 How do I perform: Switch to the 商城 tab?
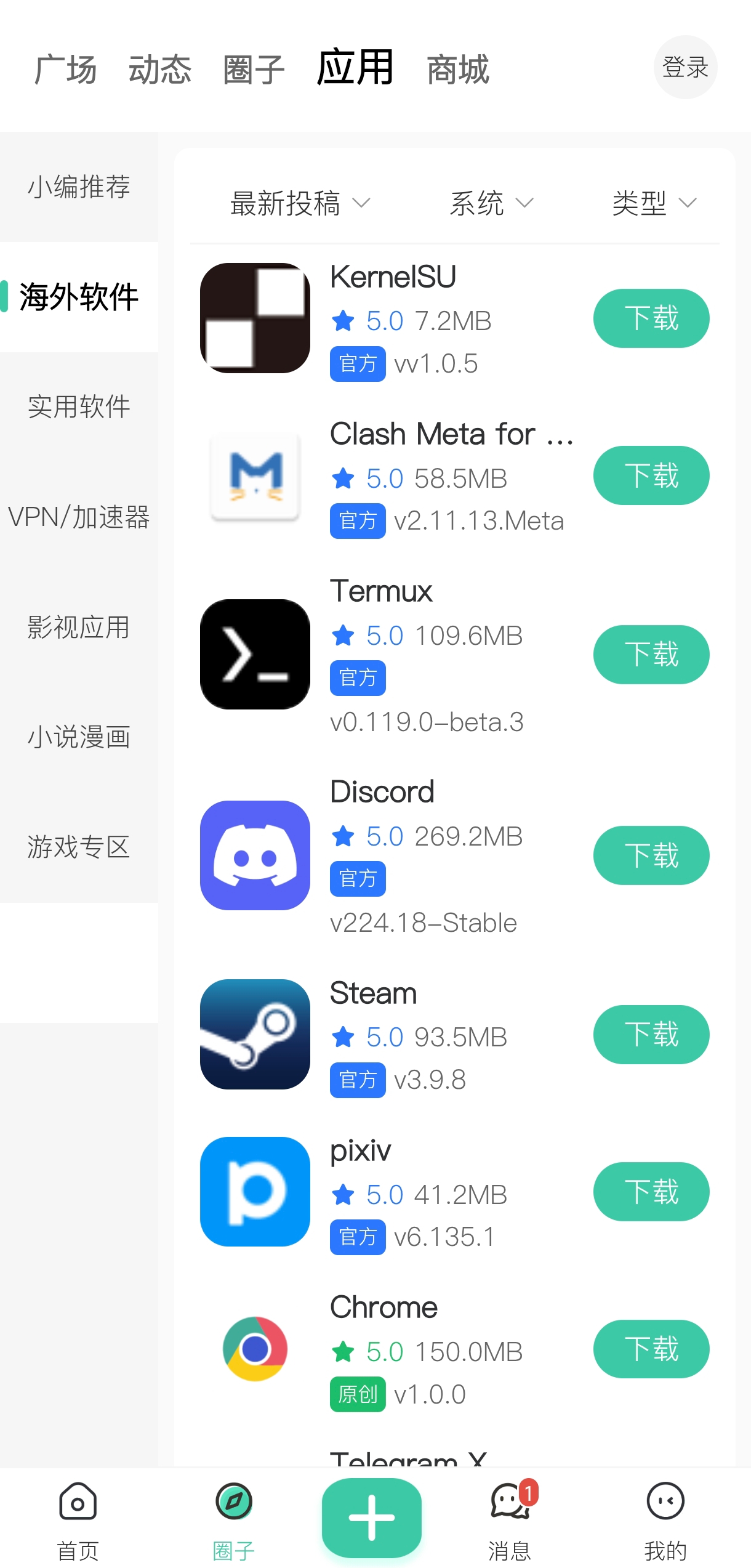[457, 69]
